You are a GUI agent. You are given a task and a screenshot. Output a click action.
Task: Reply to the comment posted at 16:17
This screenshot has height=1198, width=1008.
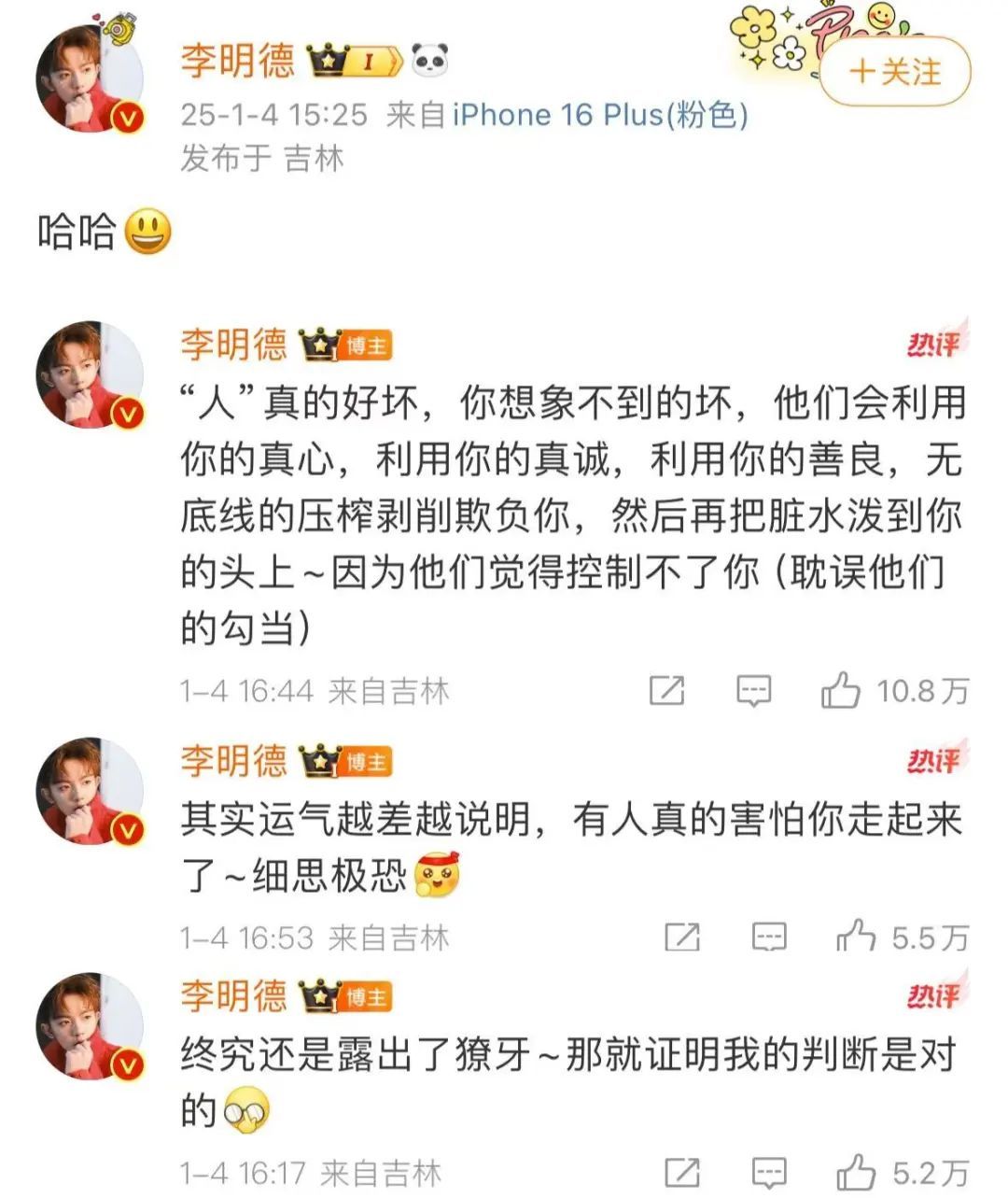pyautogui.click(x=769, y=1173)
